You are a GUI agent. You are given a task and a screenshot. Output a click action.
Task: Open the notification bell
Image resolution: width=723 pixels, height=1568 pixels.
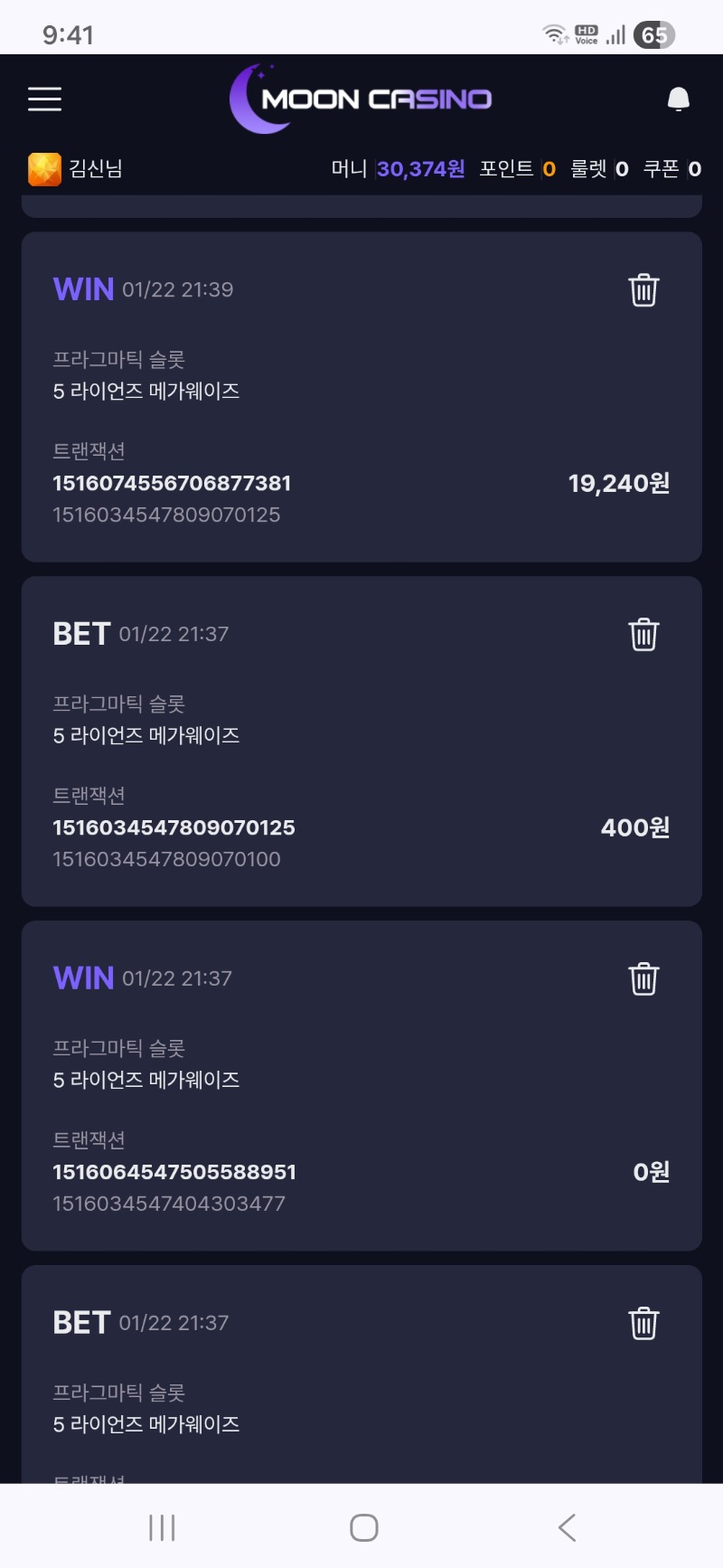click(x=679, y=99)
